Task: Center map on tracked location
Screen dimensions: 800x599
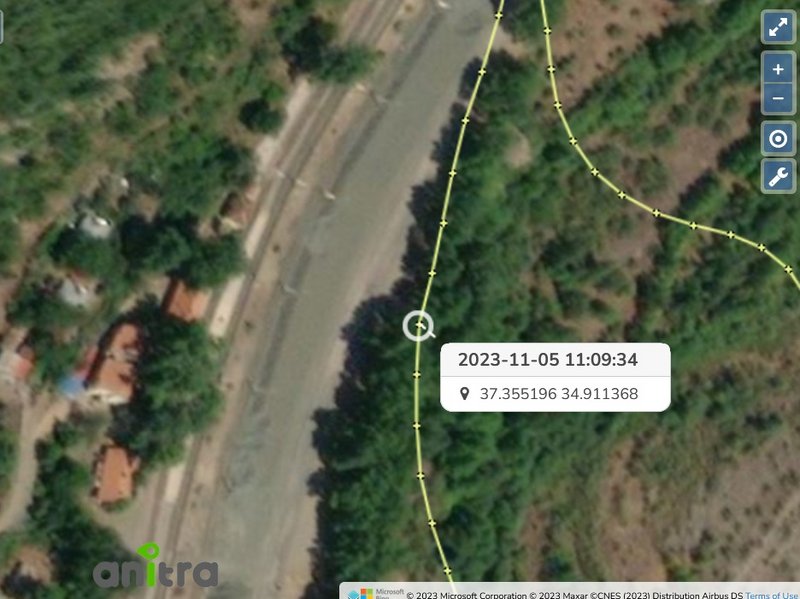Action: pyautogui.click(x=778, y=138)
